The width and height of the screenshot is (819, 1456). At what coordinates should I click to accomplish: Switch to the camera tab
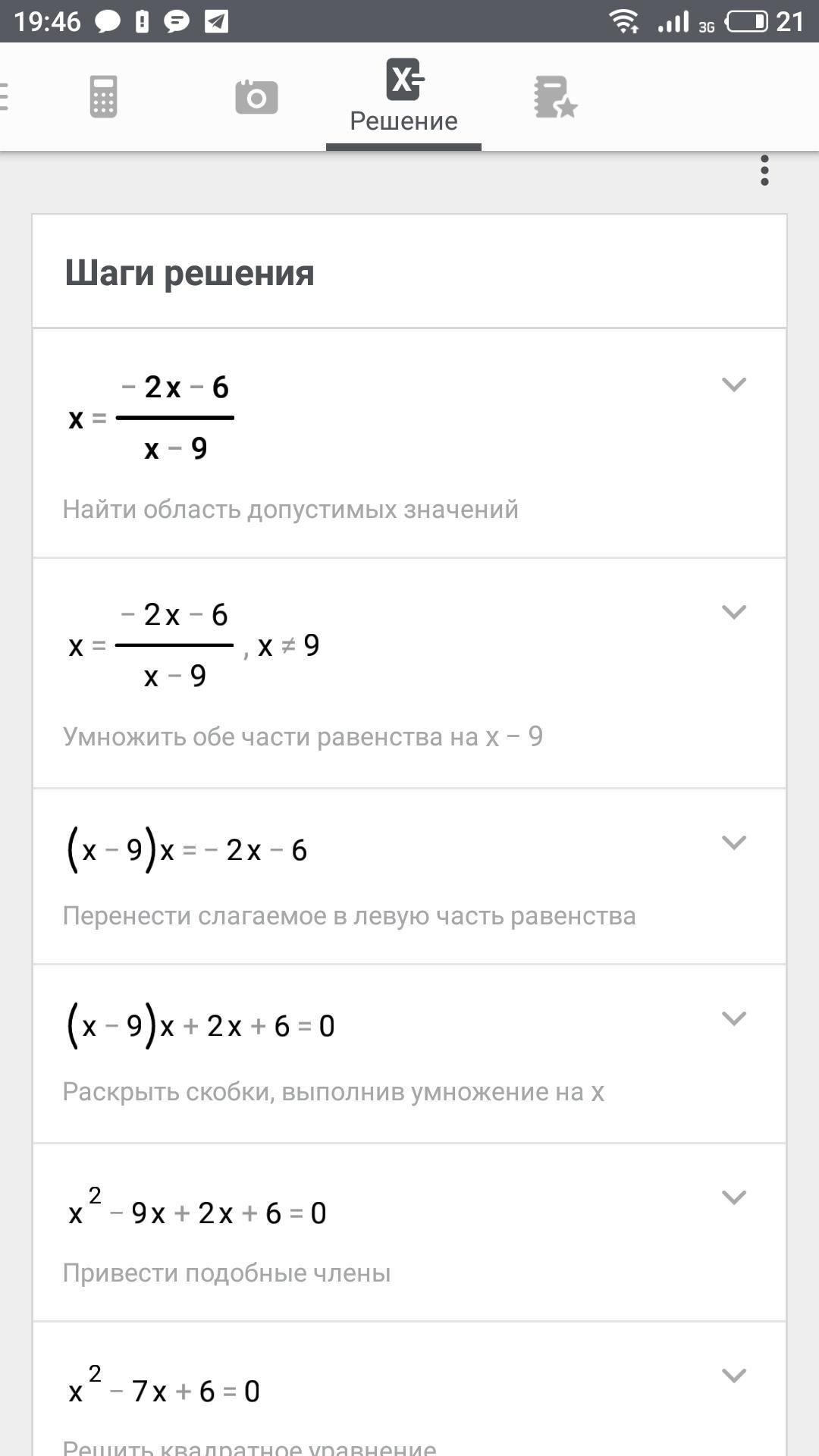tap(256, 97)
